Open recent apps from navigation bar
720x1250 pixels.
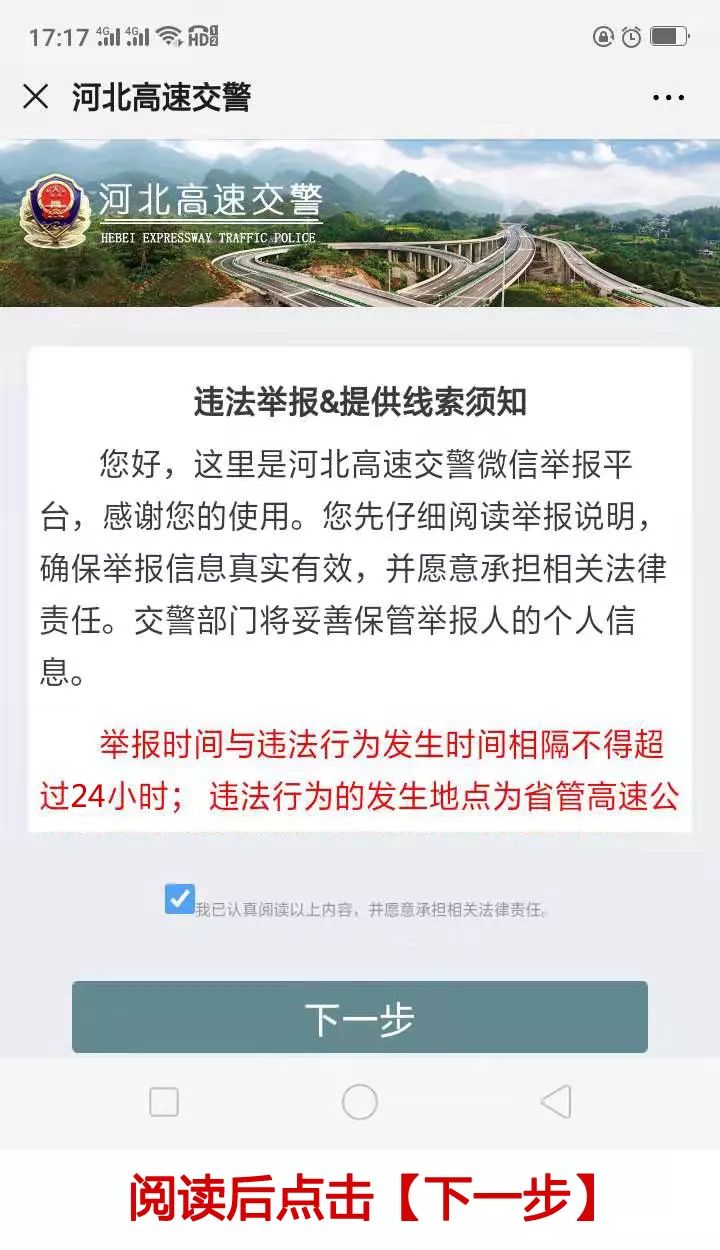pyautogui.click(x=164, y=1102)
